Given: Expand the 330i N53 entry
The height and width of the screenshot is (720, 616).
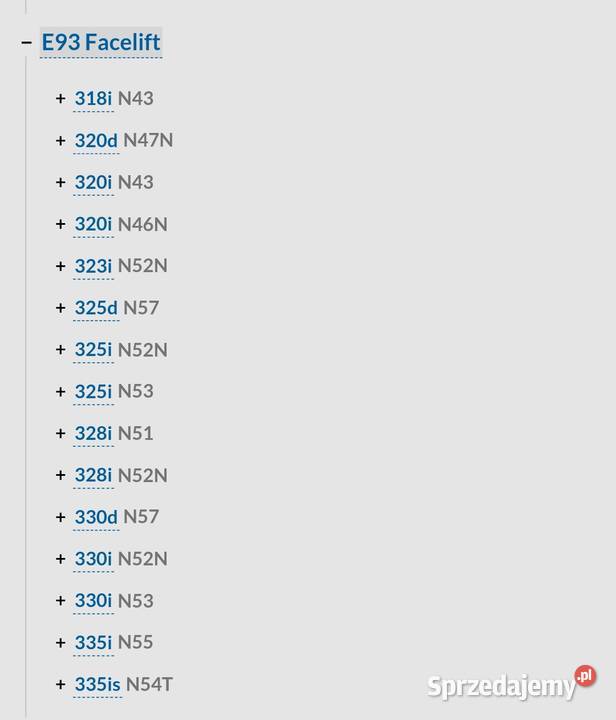Looking at the screenshot, I should tap(61, 601).
